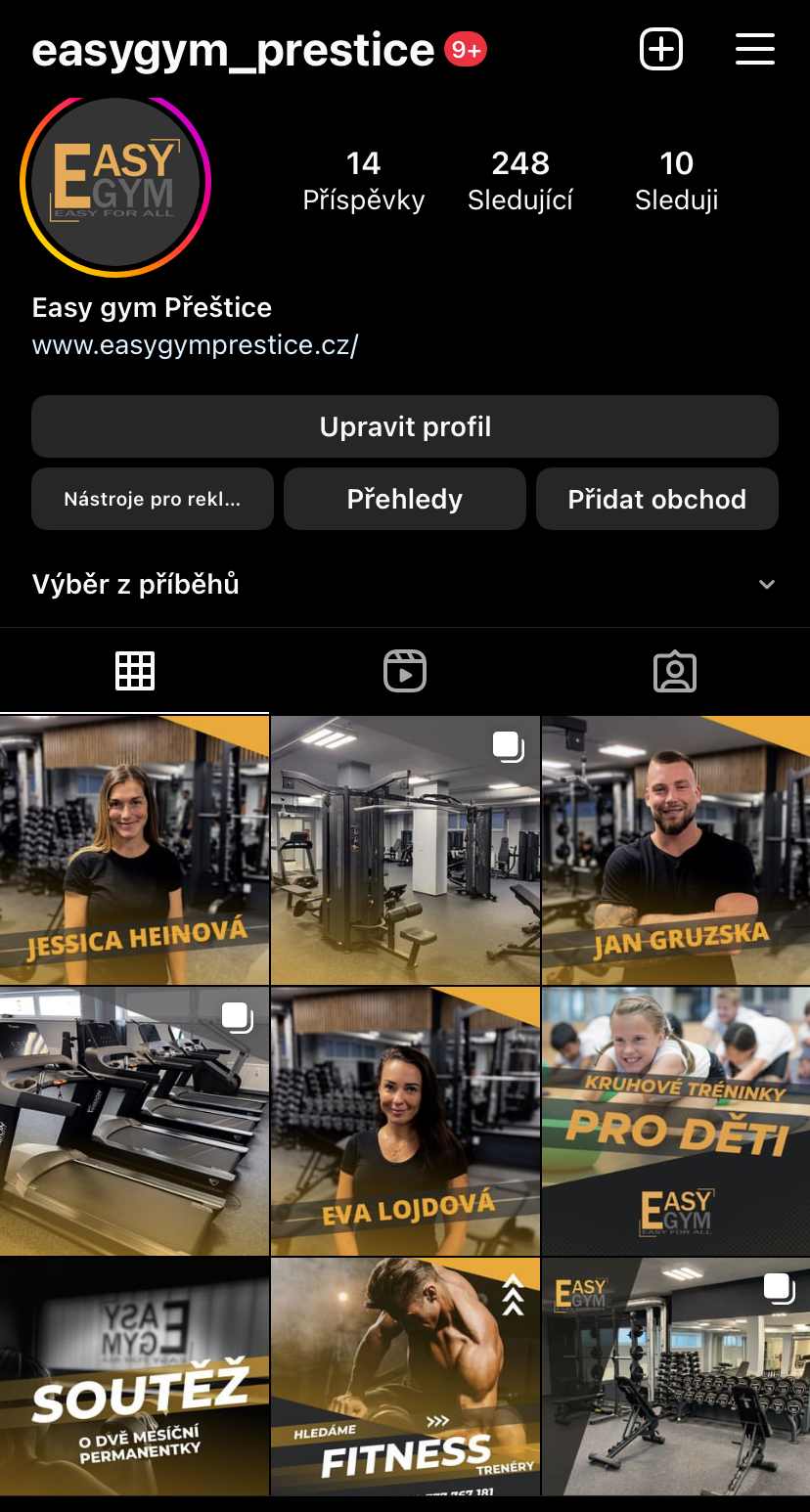Open the Jan Gruzska post
This screenshot has height=1512, width=810.
676,850
